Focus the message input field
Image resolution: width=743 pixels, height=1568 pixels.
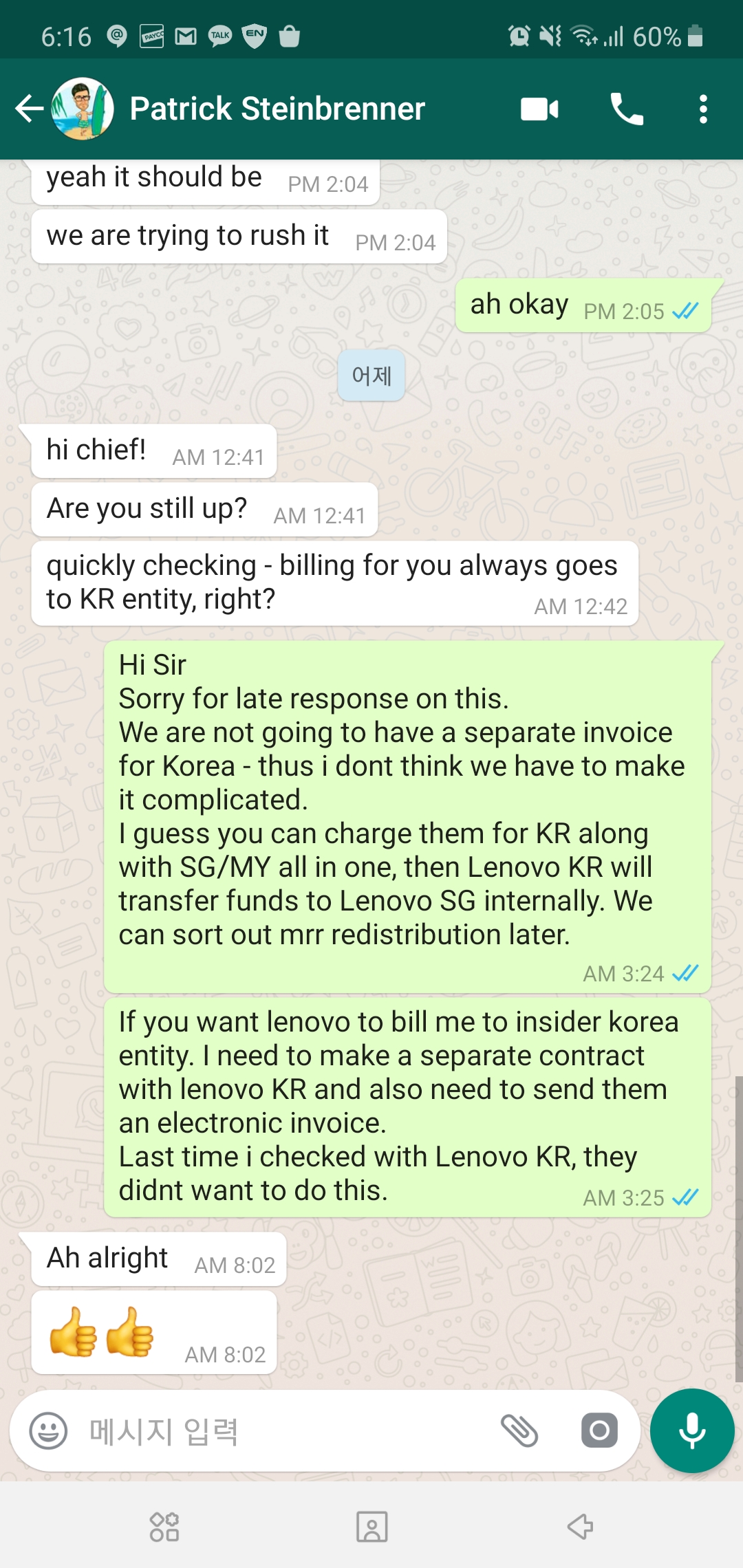tap(275, 1431)
